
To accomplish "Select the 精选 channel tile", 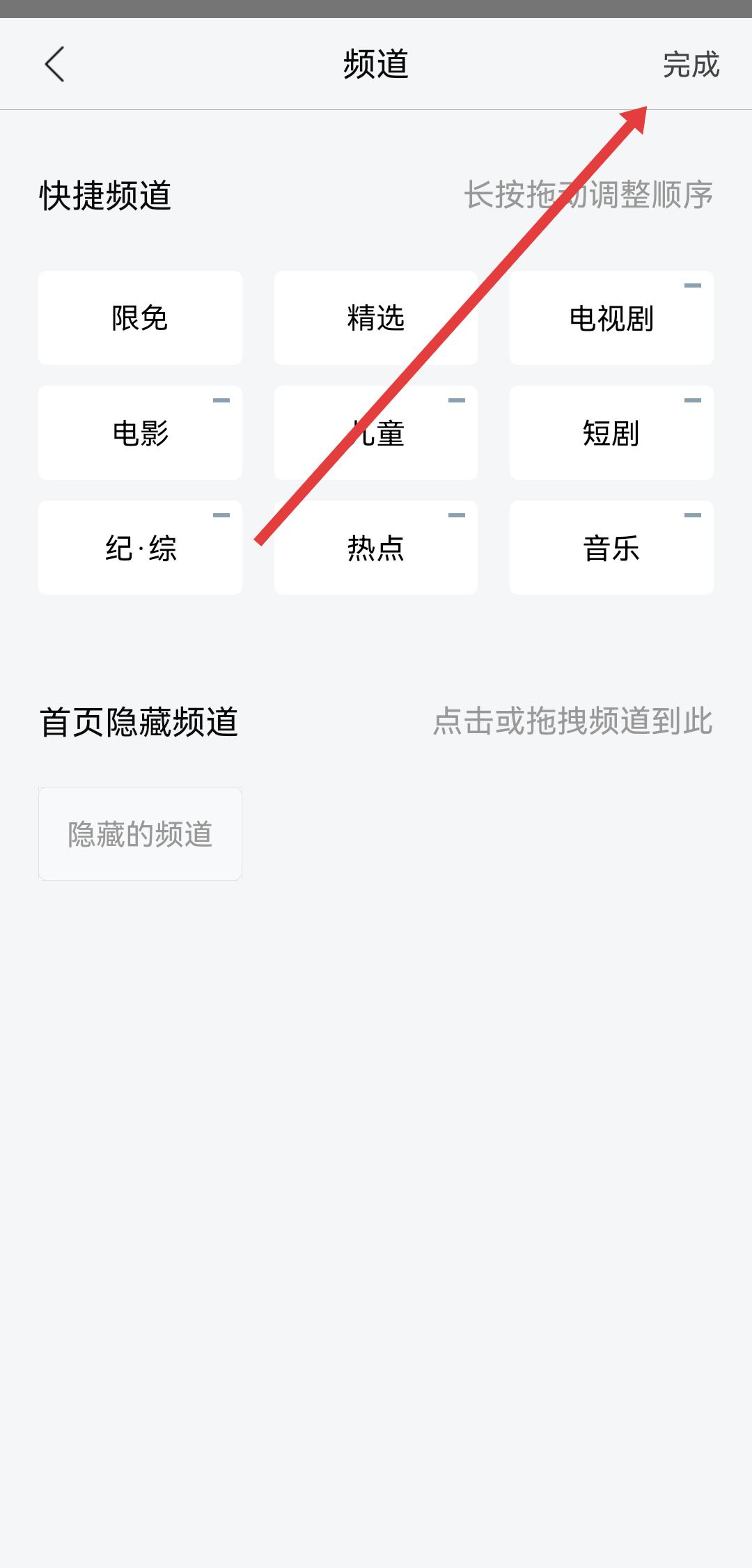I will 375,318.
